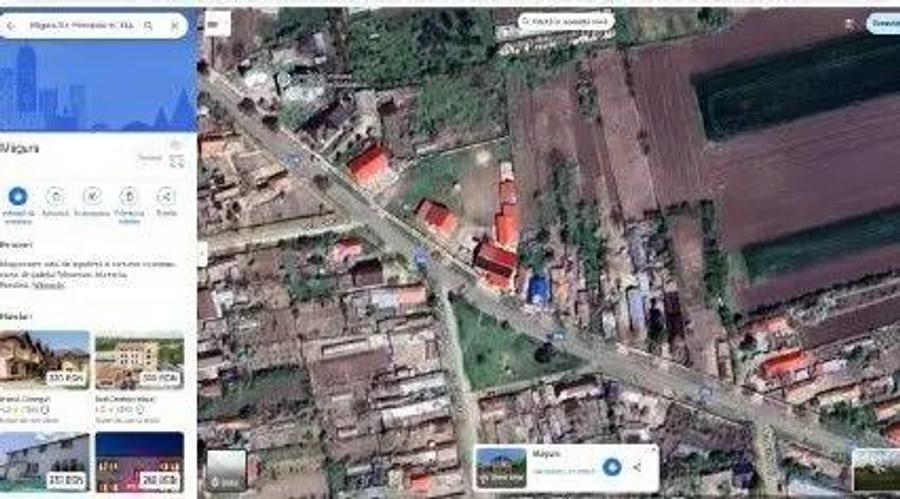Image resolution: width=900 pixels, height=499 pixels.
Task: Open the Wikipedia link in the description
Action: (47, 285)
